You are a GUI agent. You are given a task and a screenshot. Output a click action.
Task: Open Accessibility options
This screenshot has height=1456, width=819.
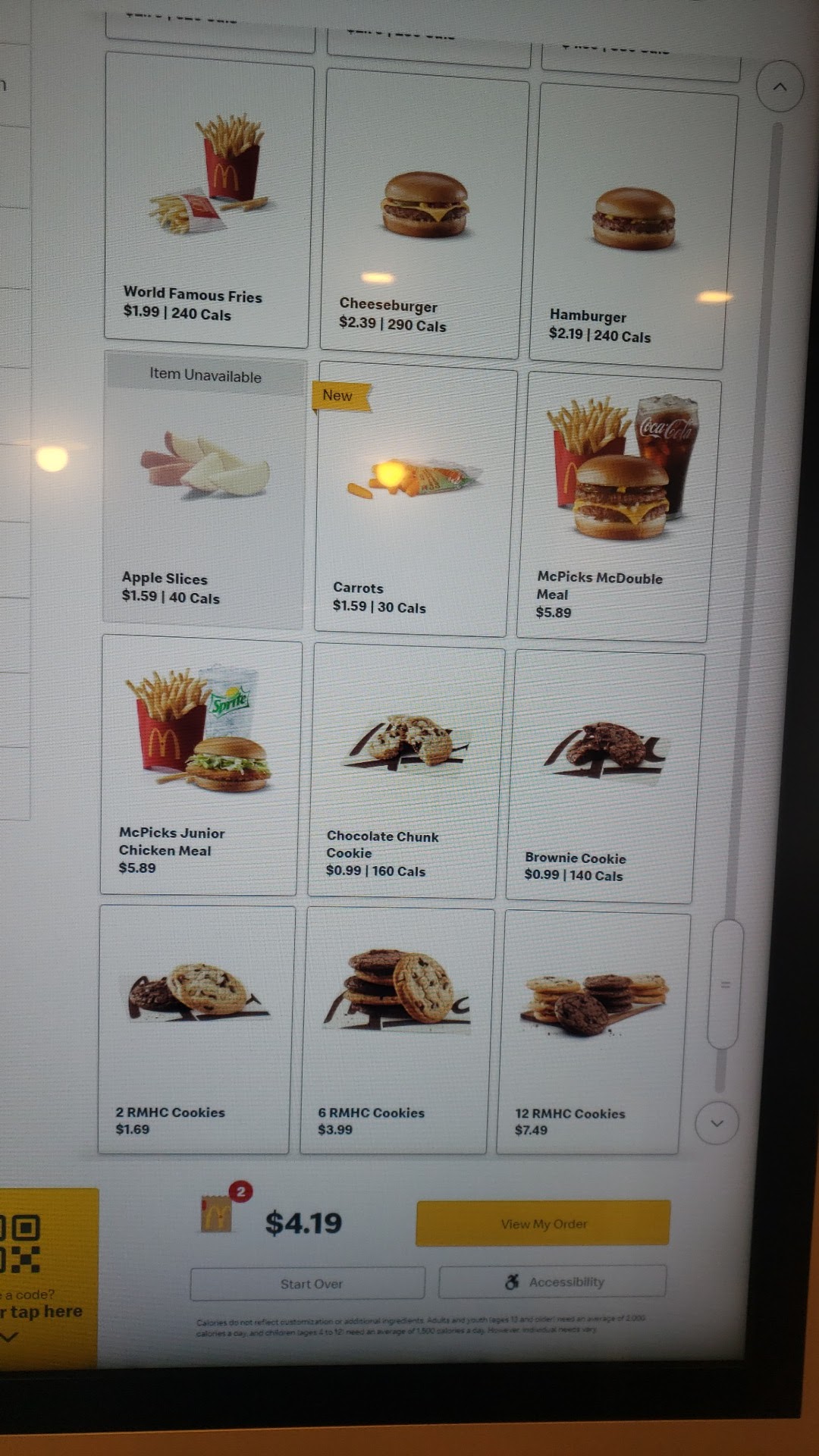[x=552, y=1281]
